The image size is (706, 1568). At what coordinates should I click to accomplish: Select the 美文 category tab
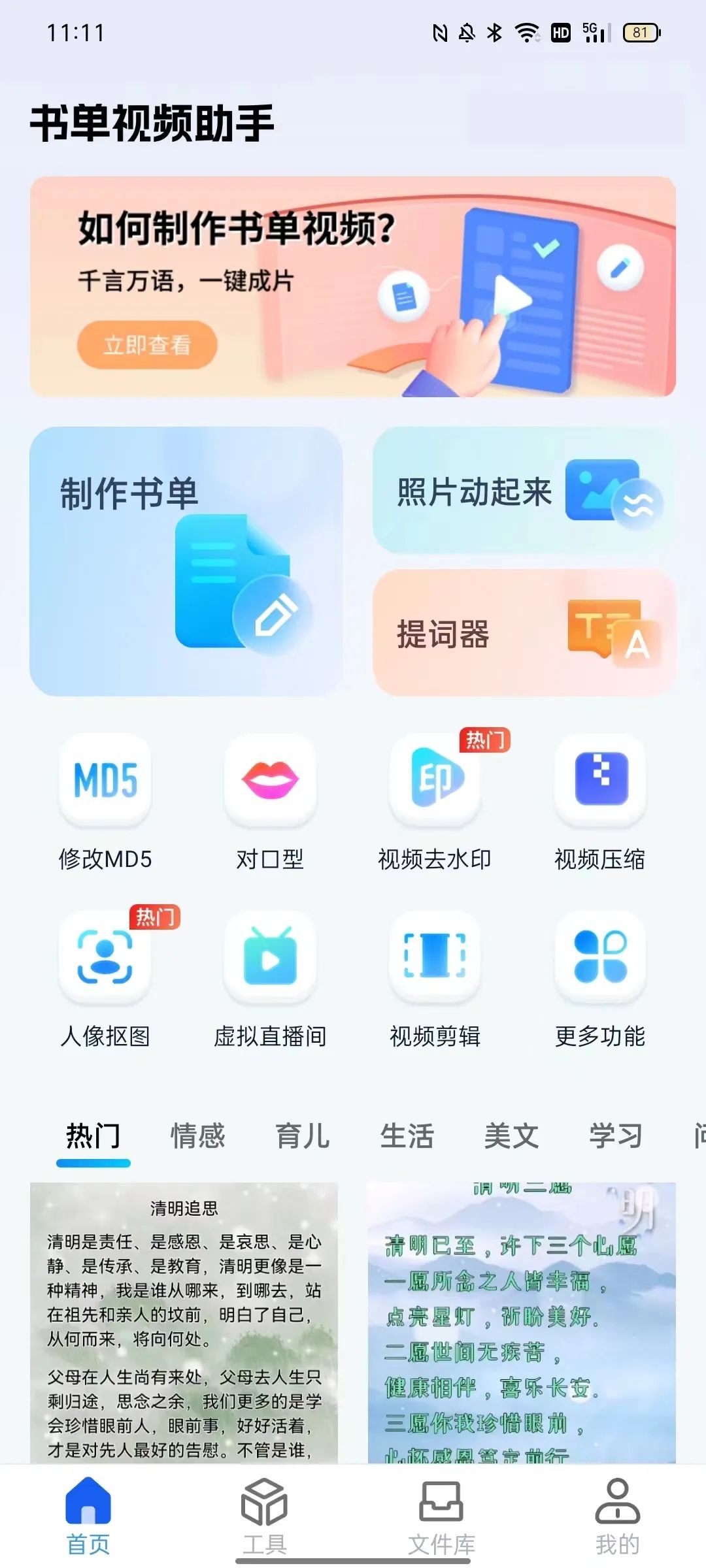(511, 1135)
